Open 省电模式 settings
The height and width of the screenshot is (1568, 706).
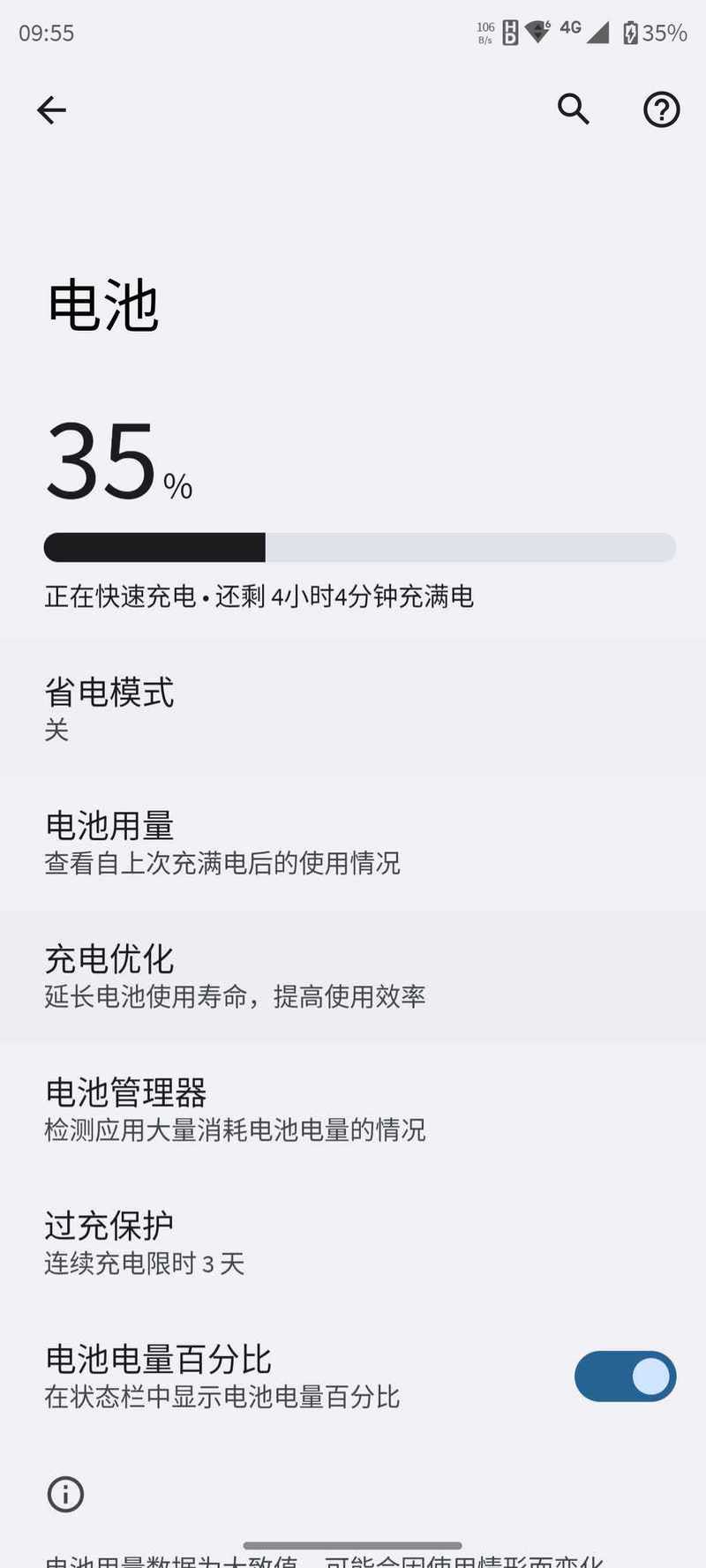coord(353,709)
